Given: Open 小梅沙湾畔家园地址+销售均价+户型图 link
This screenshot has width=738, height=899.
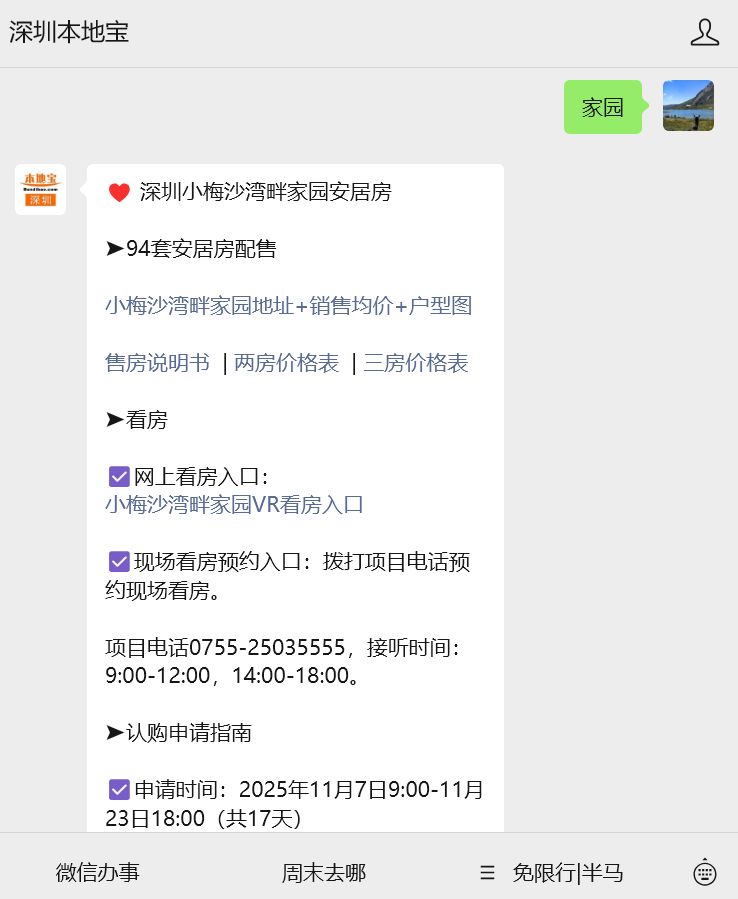Looking at the screenshot, I should [288, 306].
